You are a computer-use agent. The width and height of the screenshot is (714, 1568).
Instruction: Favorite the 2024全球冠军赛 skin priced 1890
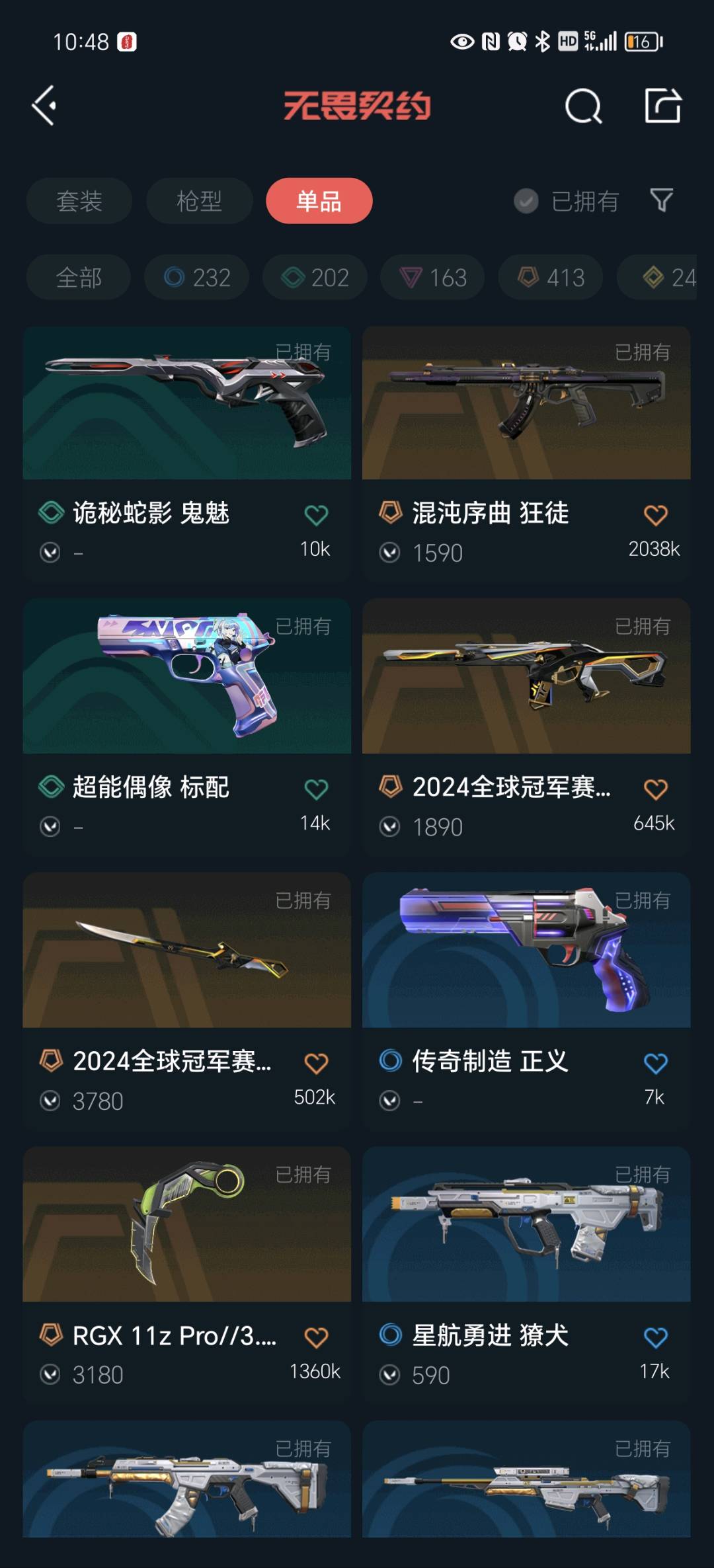tap(655, 789)
